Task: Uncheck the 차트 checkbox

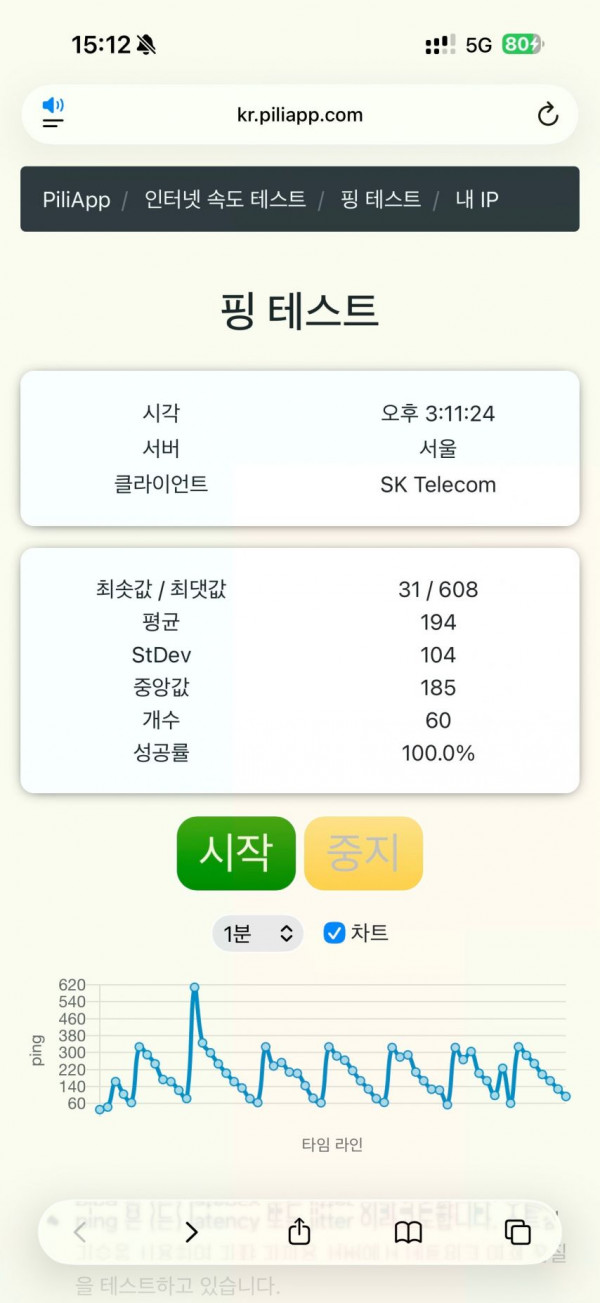Action: pyautogui.click(x=335, y=933)
